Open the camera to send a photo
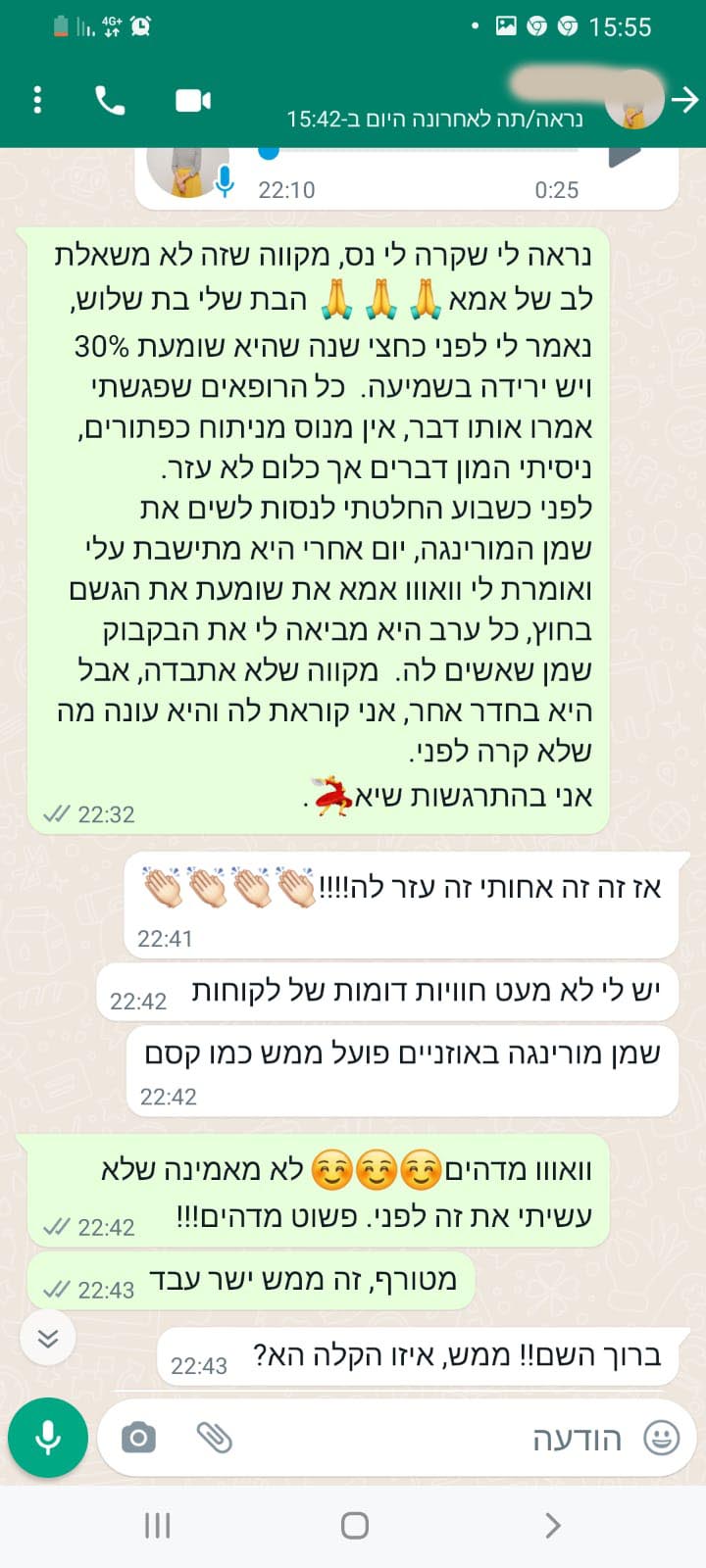This screenshot has height=1568, width=706. [x=138, y=1438]
